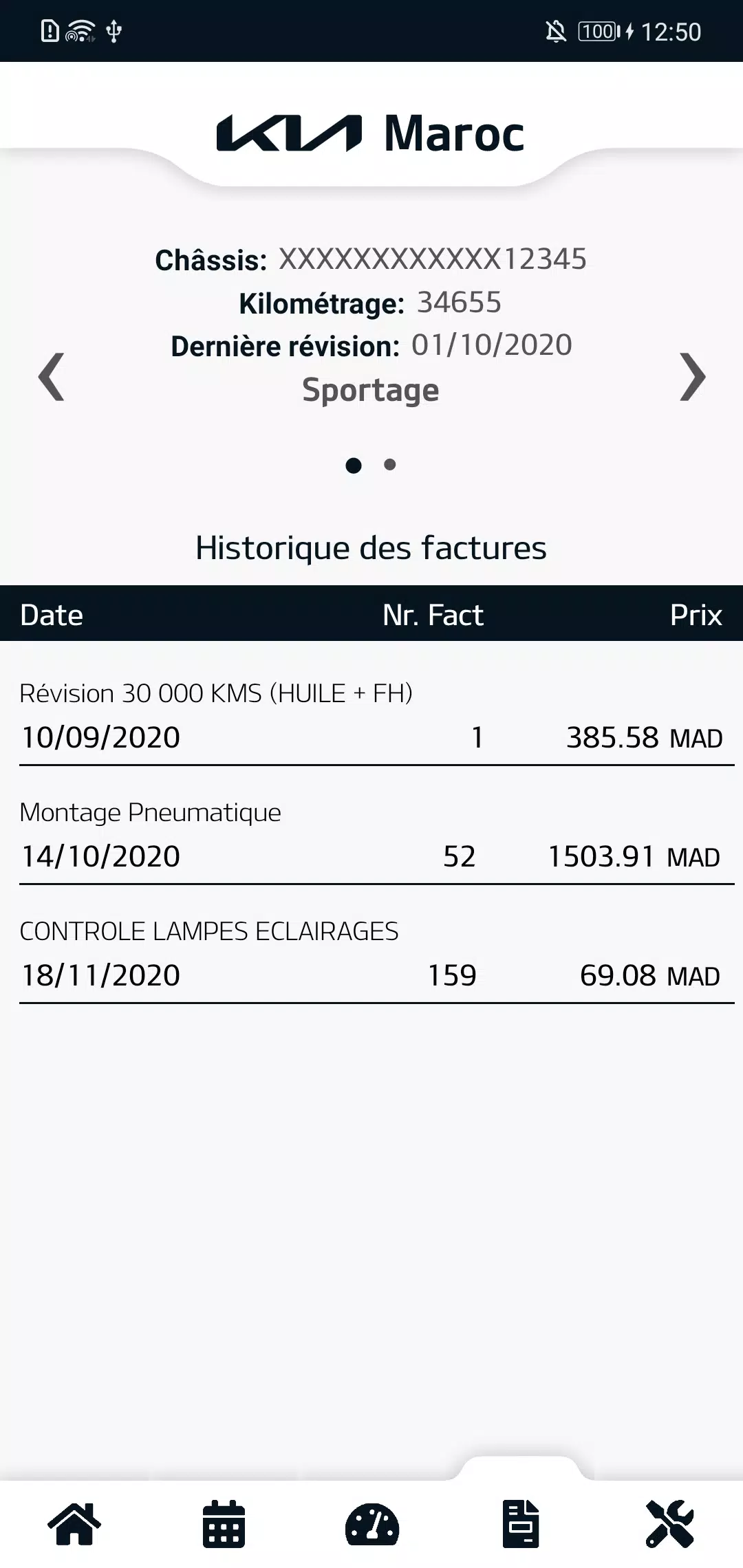The height and width of the screenshot is (1568, 743).
Task: Open CONTROLE LAMPES ECLAIRAGES invoice
Action: point(371,954)
